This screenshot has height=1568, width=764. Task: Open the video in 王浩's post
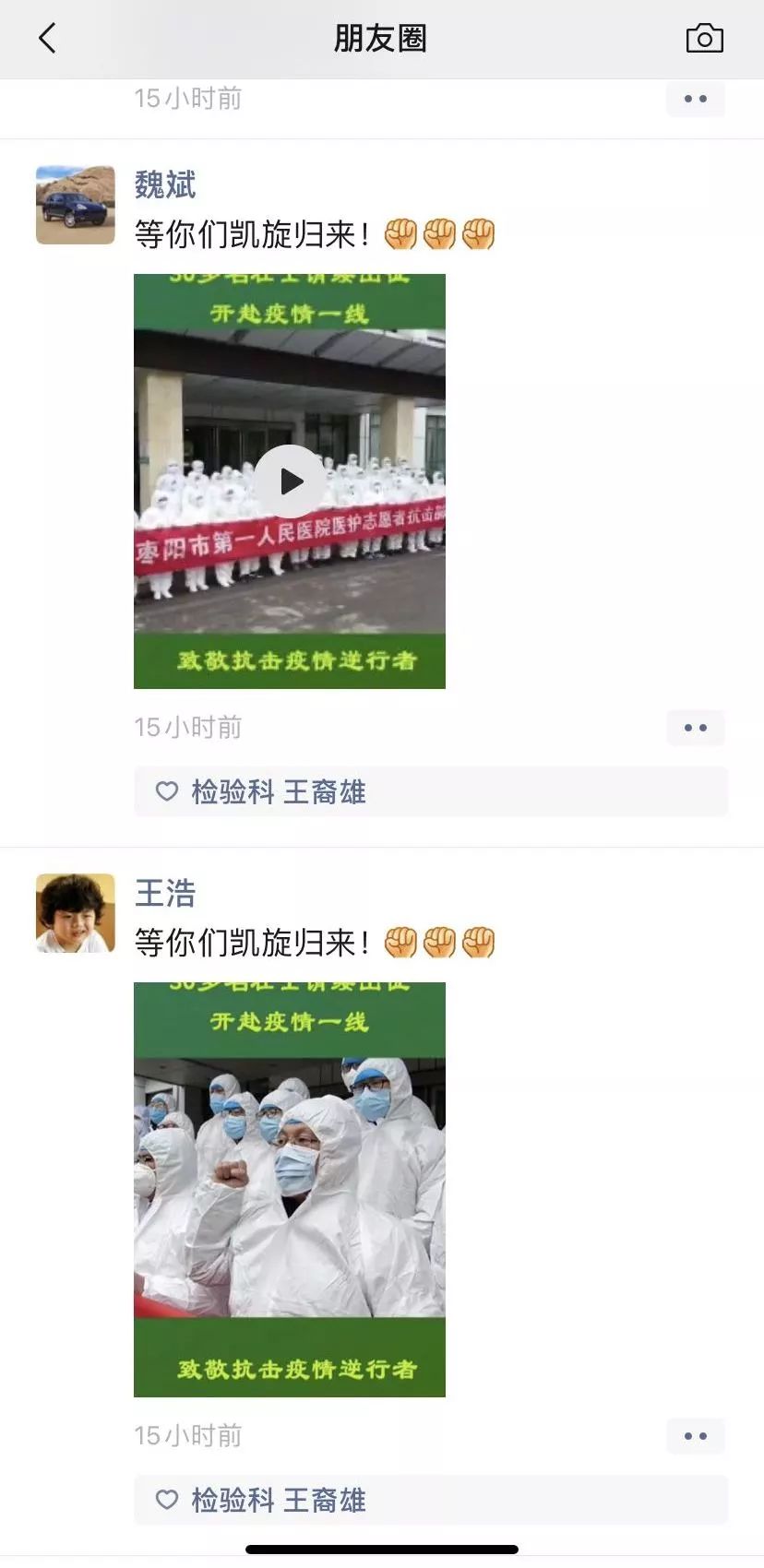(x=290, y=1190)
